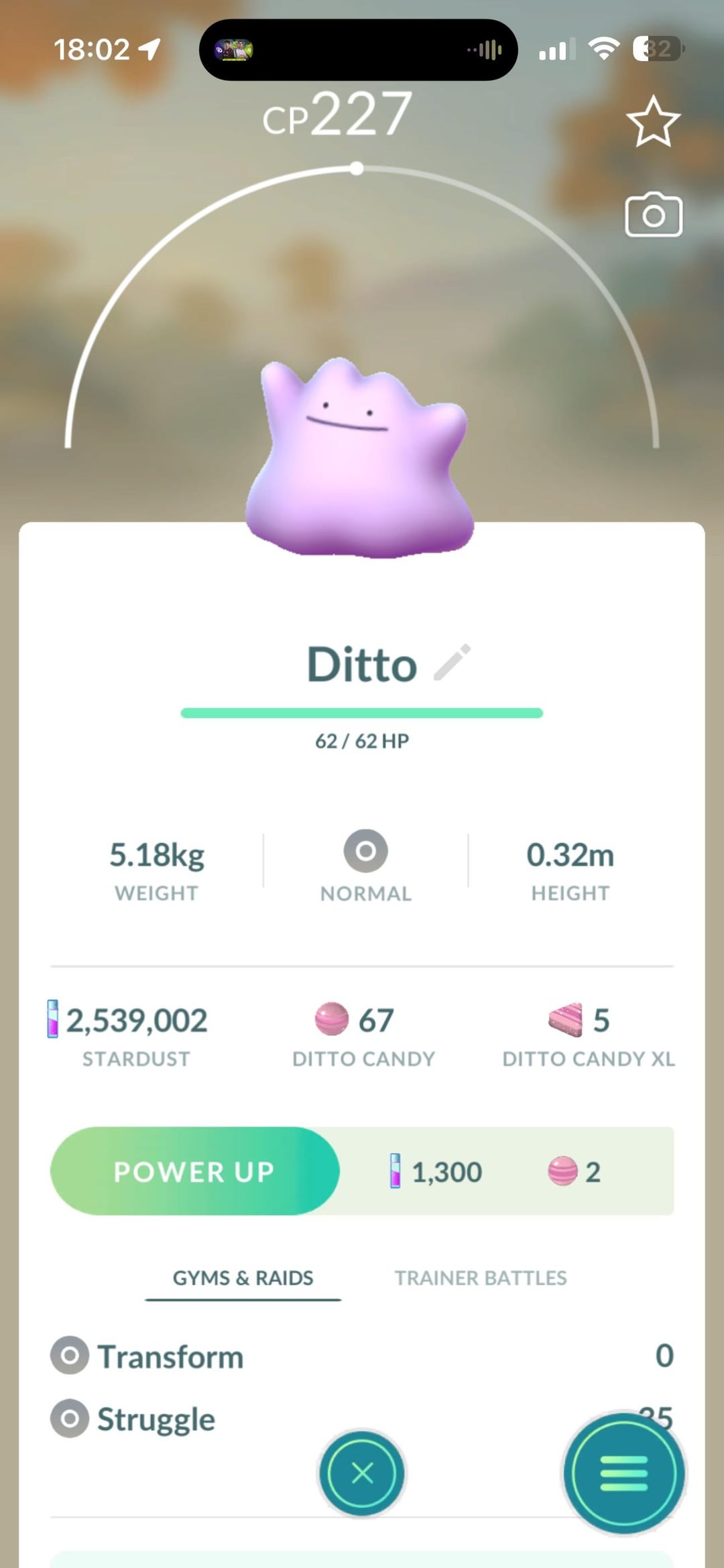Viewport: 724px width, 1568px height.
Task: Close the Pokémon details screen
Action: [x=362, y=1473]
